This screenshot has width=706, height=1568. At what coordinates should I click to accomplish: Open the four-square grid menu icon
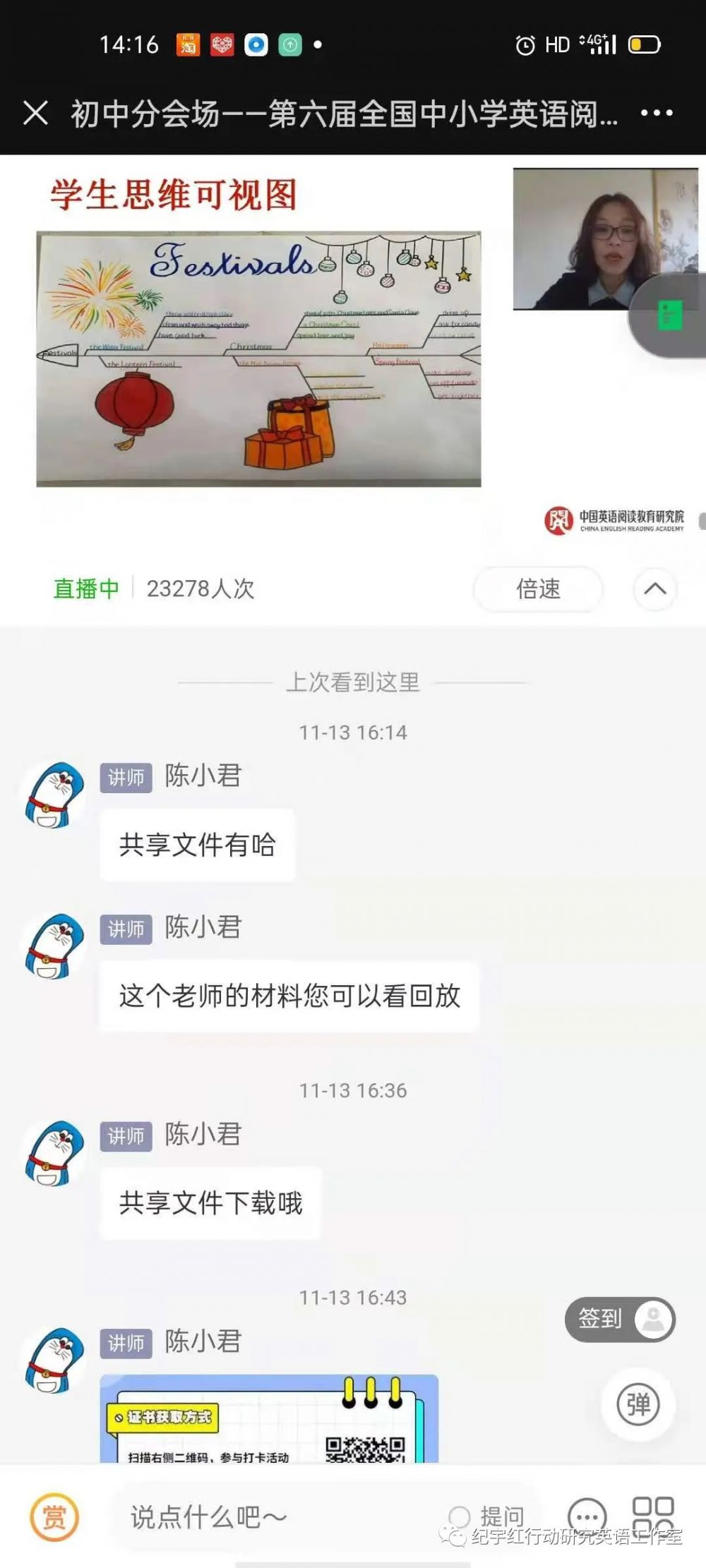click(653, 1515)
